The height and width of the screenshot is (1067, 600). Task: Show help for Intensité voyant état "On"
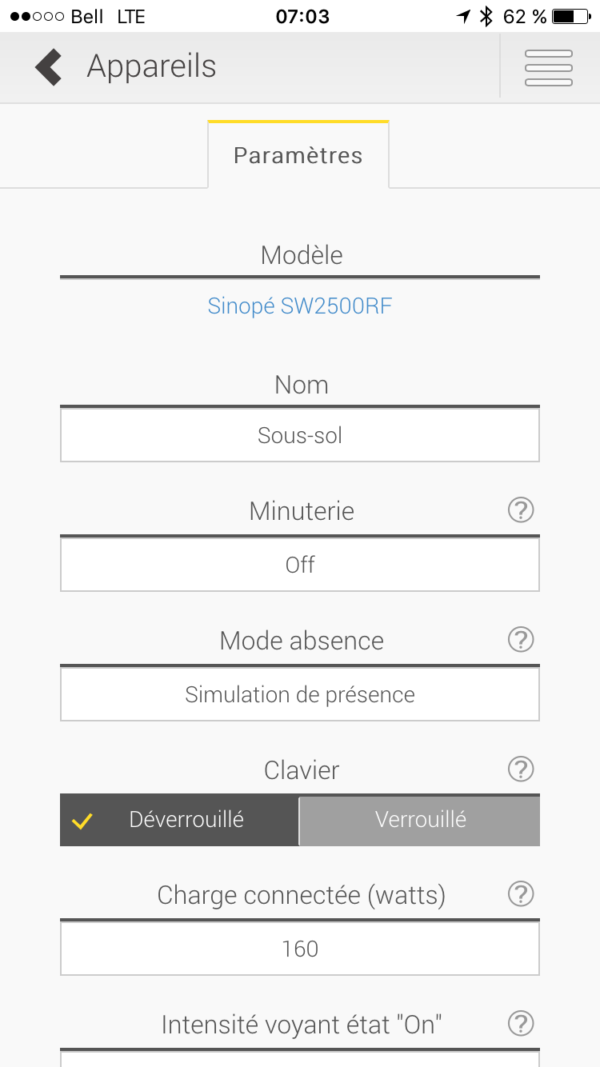pos(520,1023)
